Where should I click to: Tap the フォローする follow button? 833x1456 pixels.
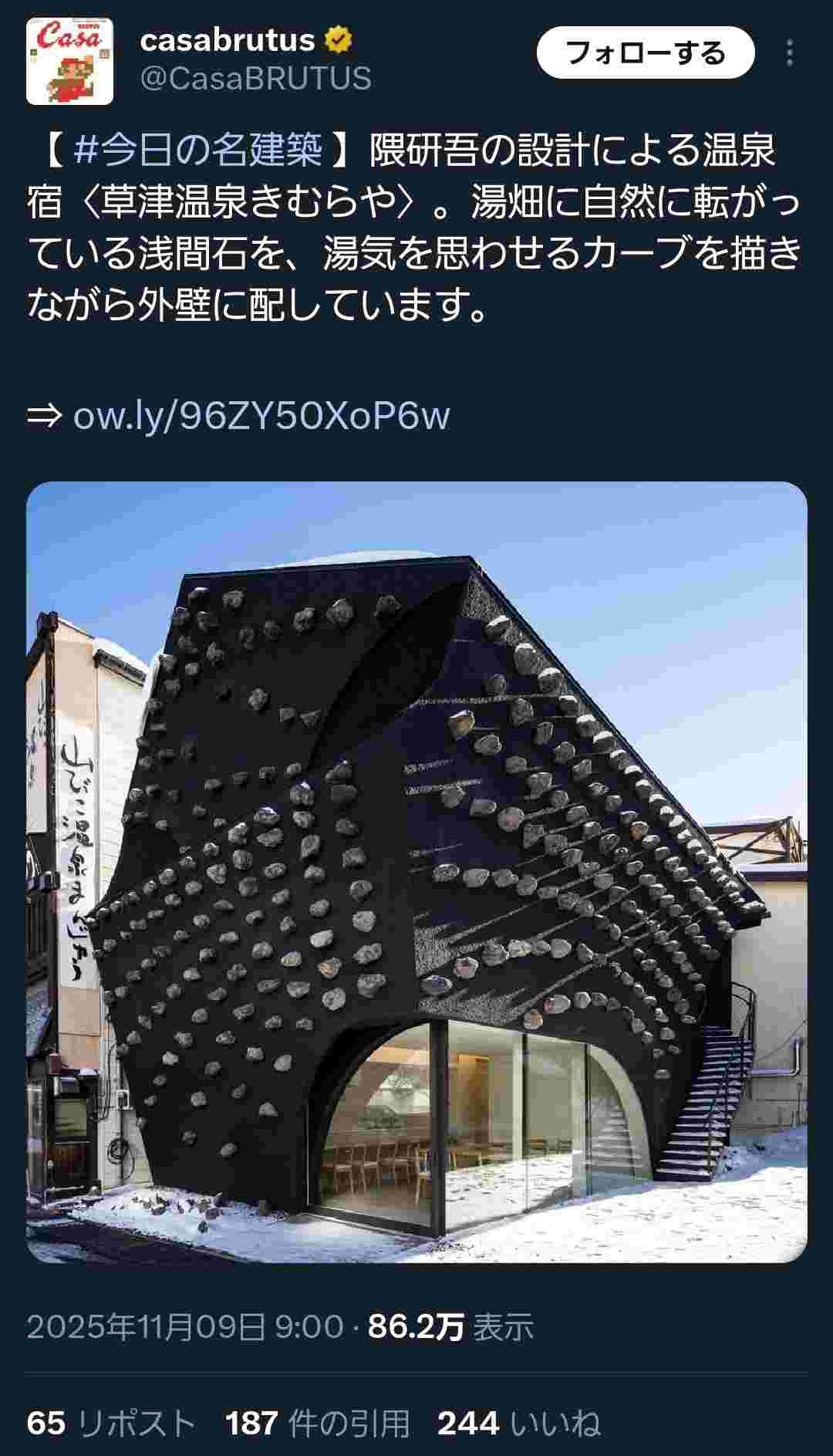(645, 53)
